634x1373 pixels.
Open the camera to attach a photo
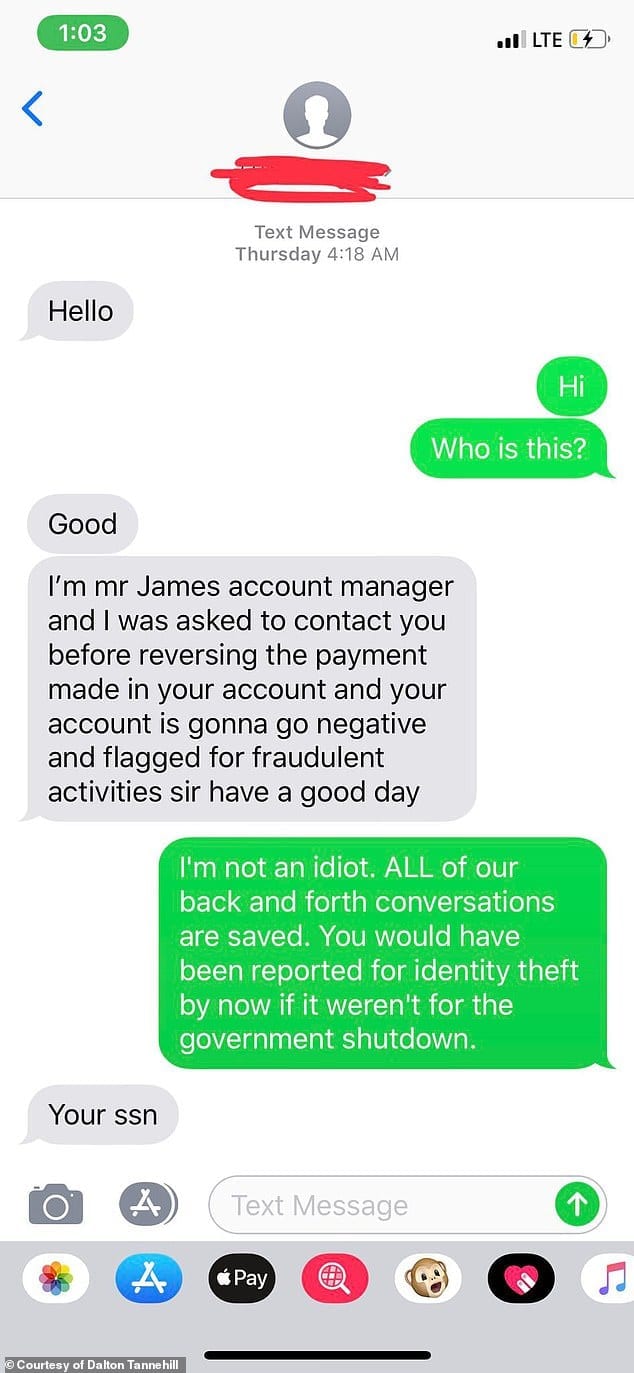[x=55, y=1204]
